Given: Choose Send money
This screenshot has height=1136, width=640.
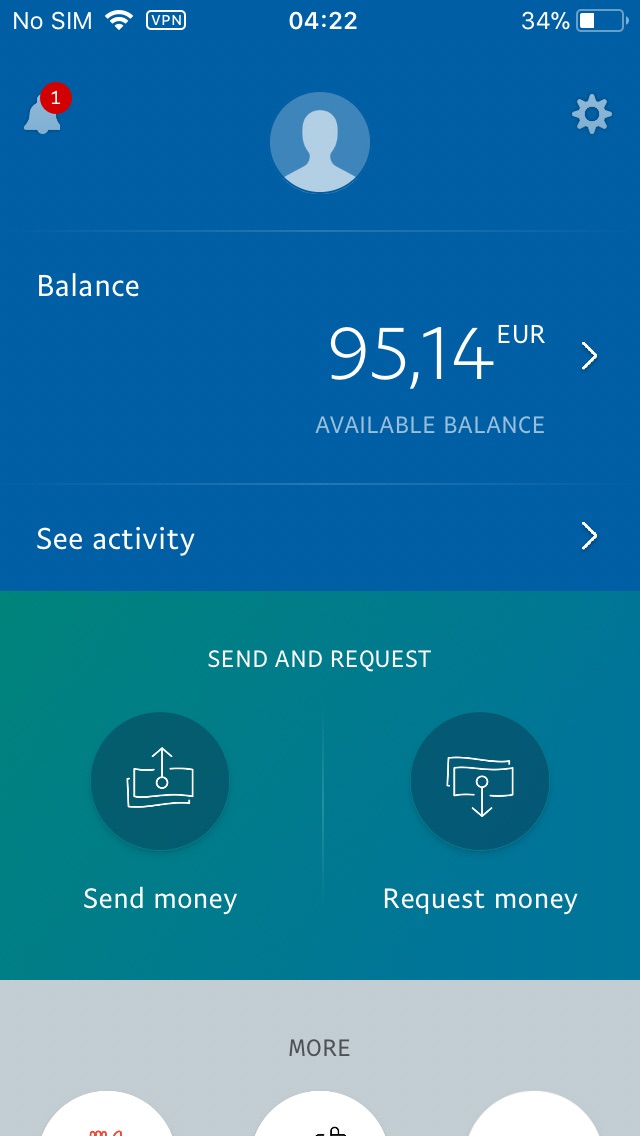Looking at the screenshot, I should 160,781.
